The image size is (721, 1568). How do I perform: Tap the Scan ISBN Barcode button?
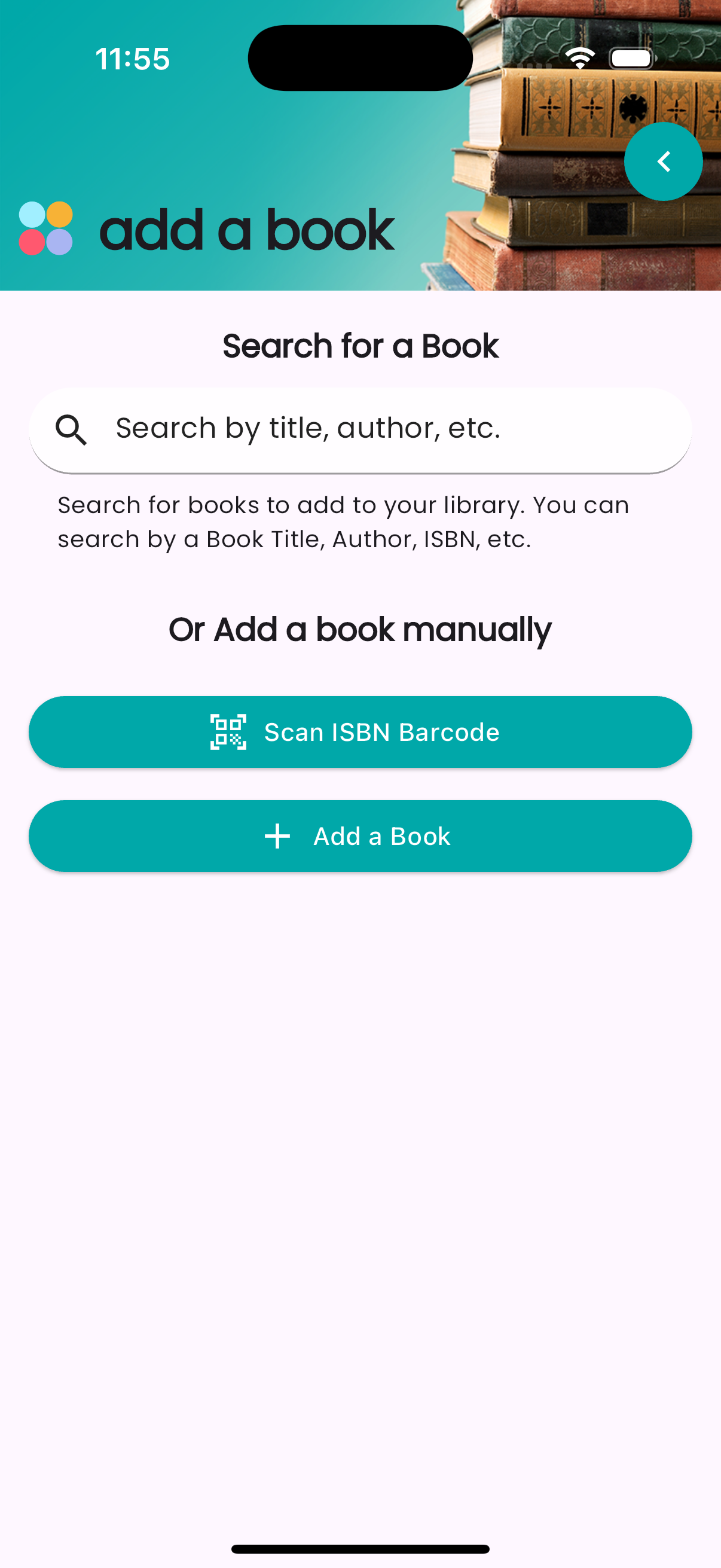pyautogui.click(x=360, y=731)
